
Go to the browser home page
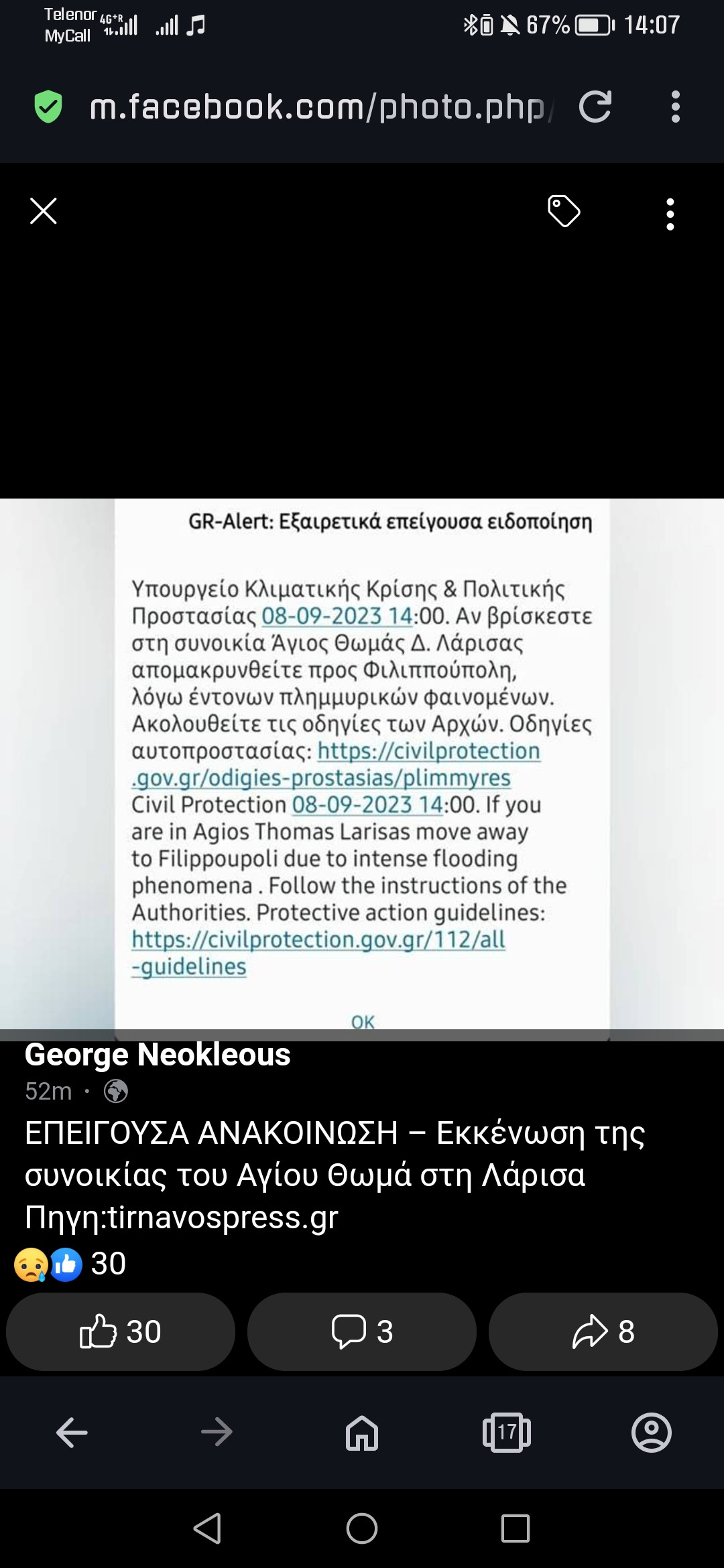click(362, 1433)
